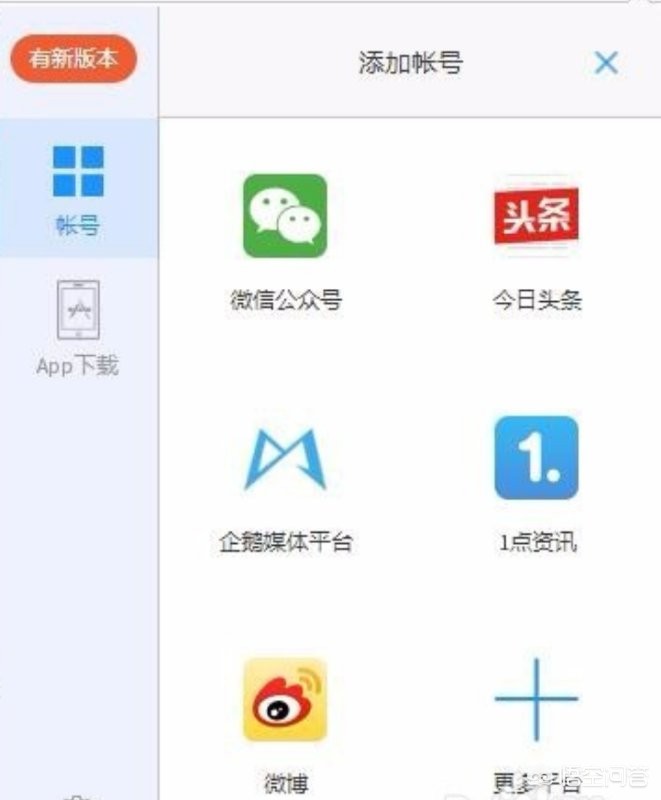The width and height of the screenshot is (661, 800).
Task: Open the App下载 section
Action: point(78,328)
